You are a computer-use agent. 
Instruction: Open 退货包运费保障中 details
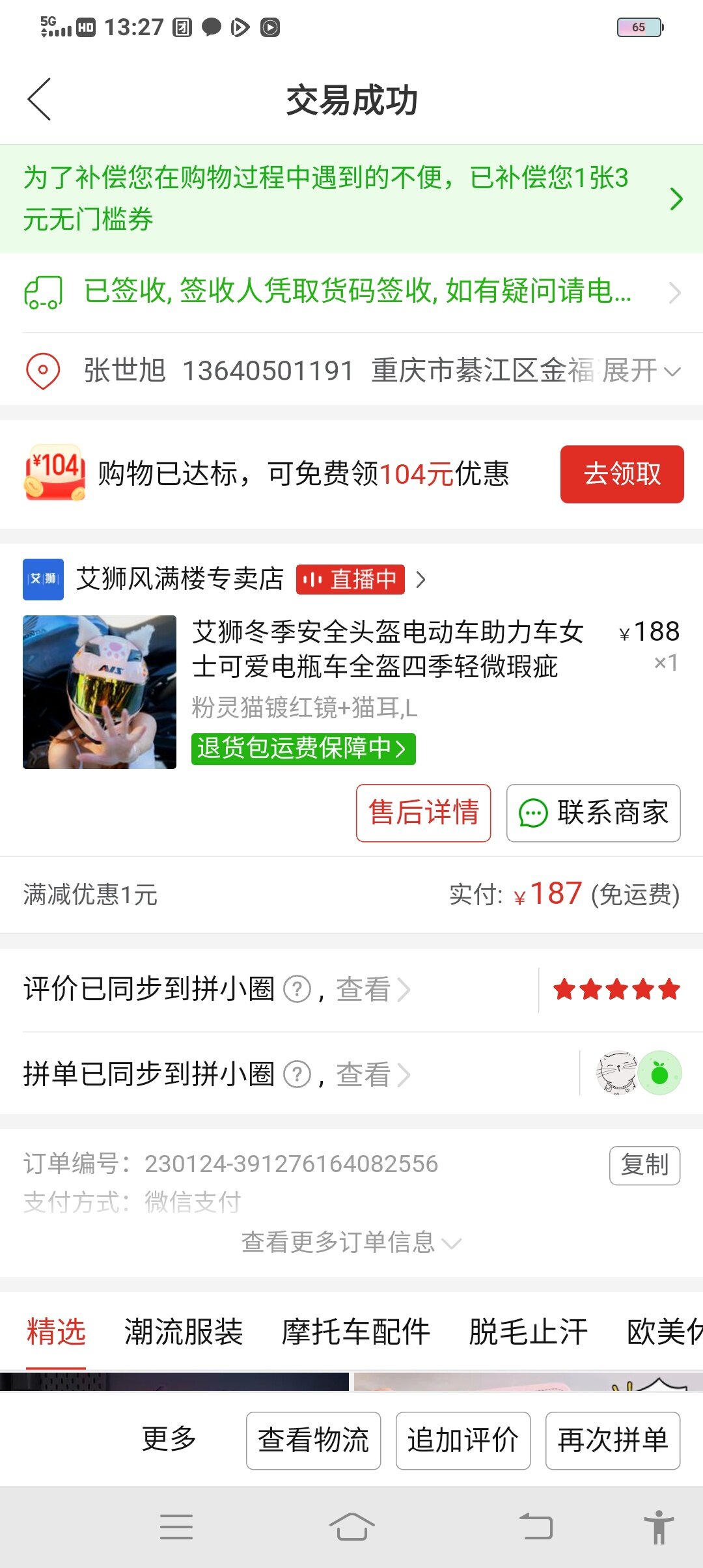tap(303, 748)
